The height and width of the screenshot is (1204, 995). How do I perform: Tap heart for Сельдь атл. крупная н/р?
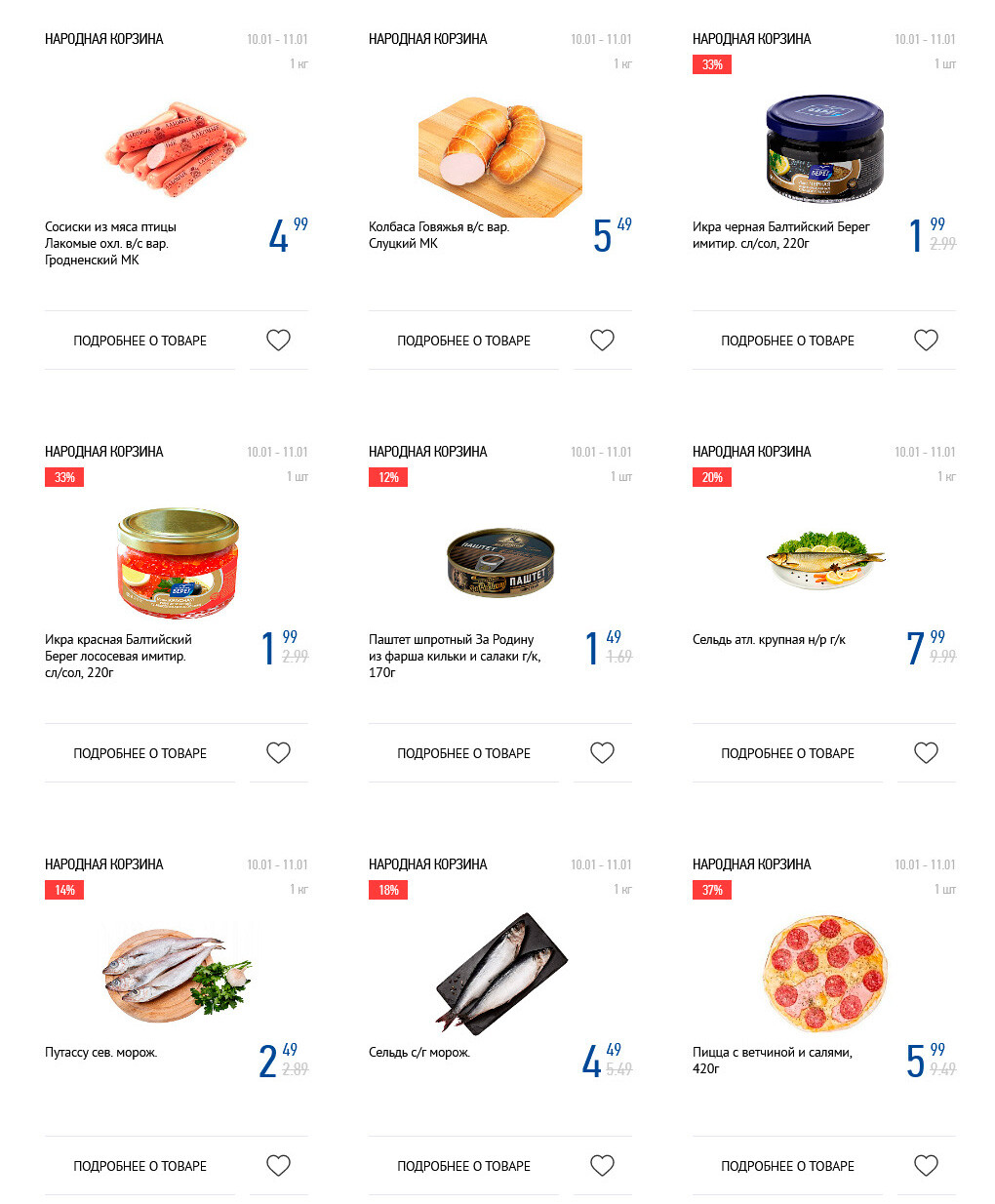click(926, 753)
